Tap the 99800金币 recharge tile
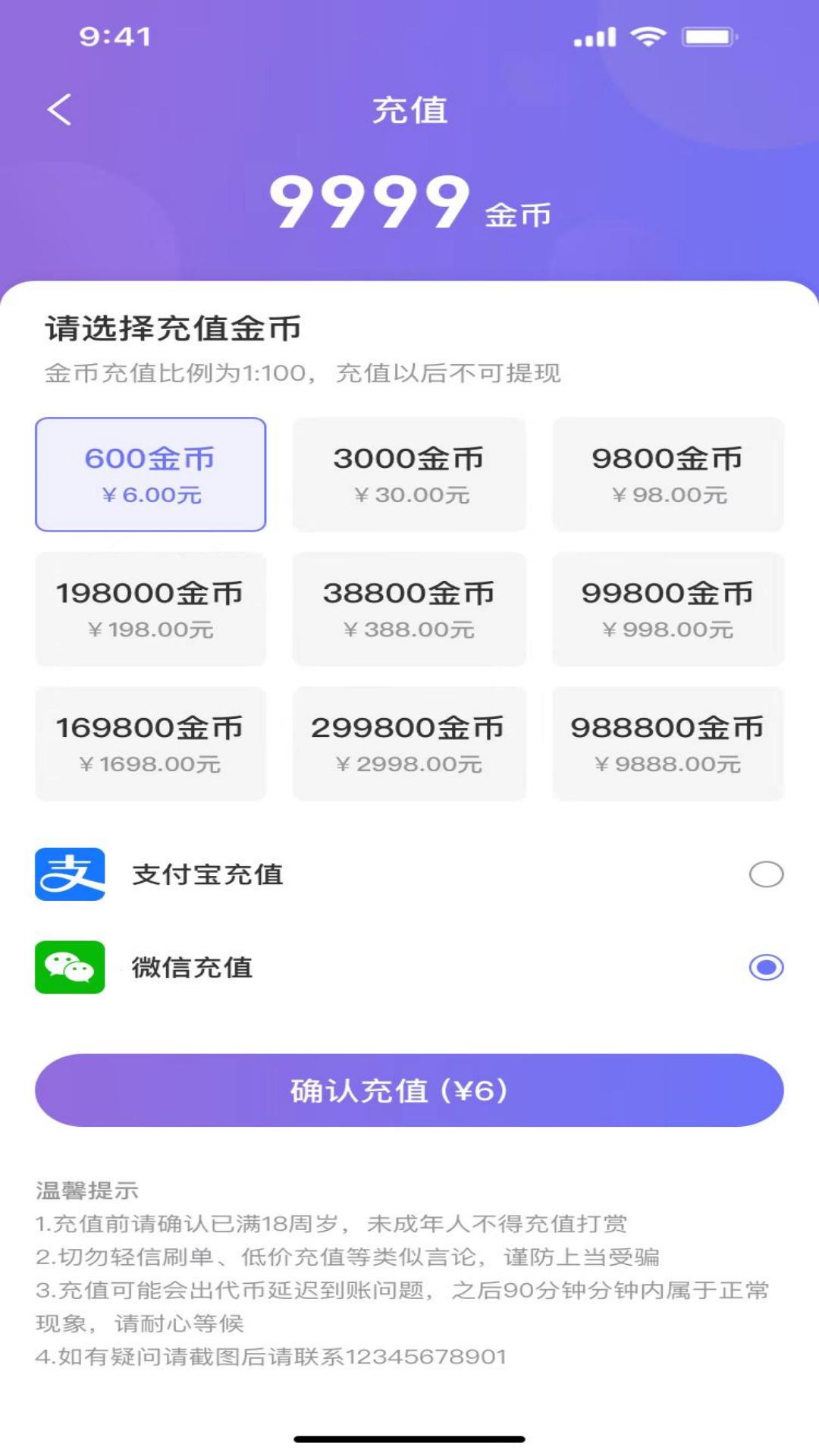The image size is (819, 1456). coord(667,609)
